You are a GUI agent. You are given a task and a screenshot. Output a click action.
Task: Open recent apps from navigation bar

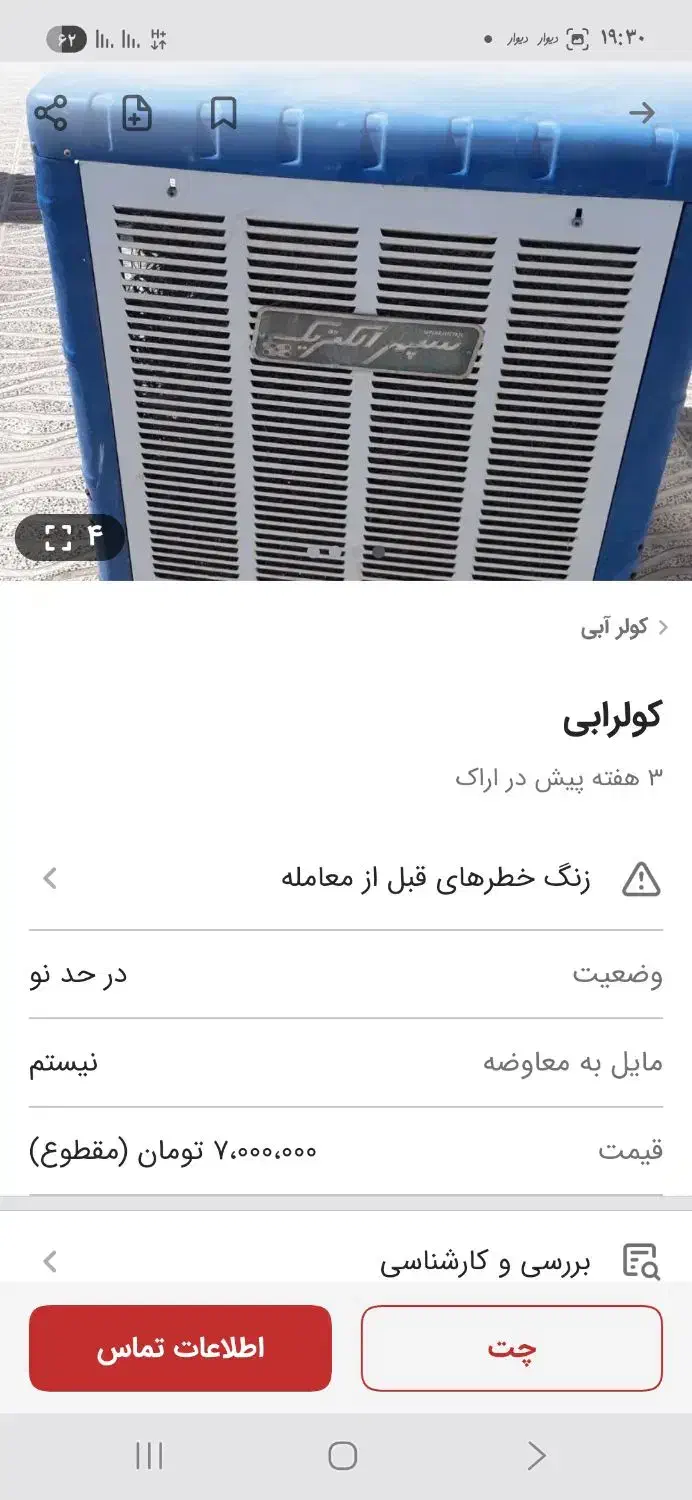pos(149,1456)
